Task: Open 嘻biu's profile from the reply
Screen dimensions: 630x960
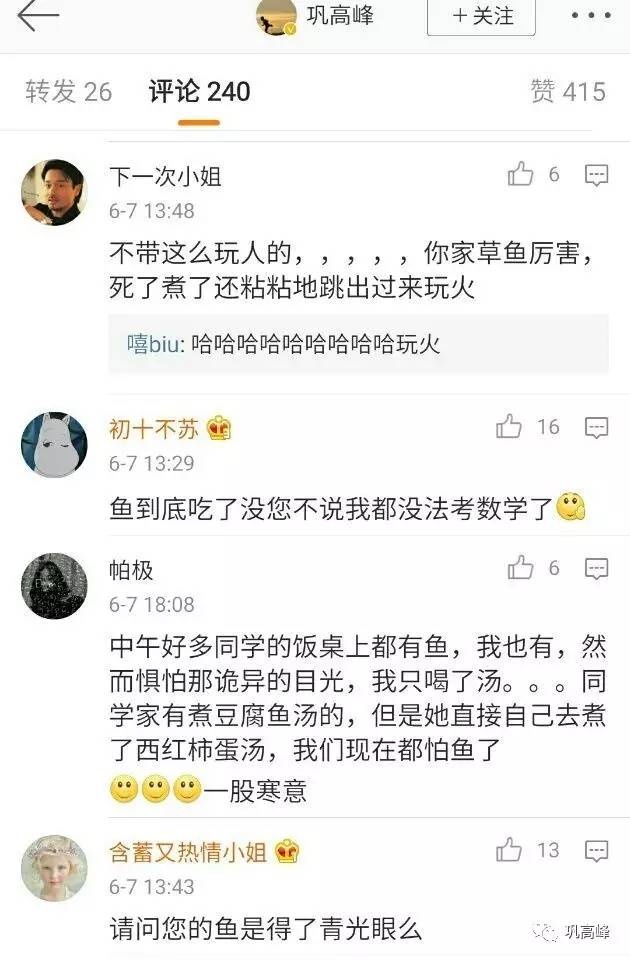Action: tap(153, 345)
